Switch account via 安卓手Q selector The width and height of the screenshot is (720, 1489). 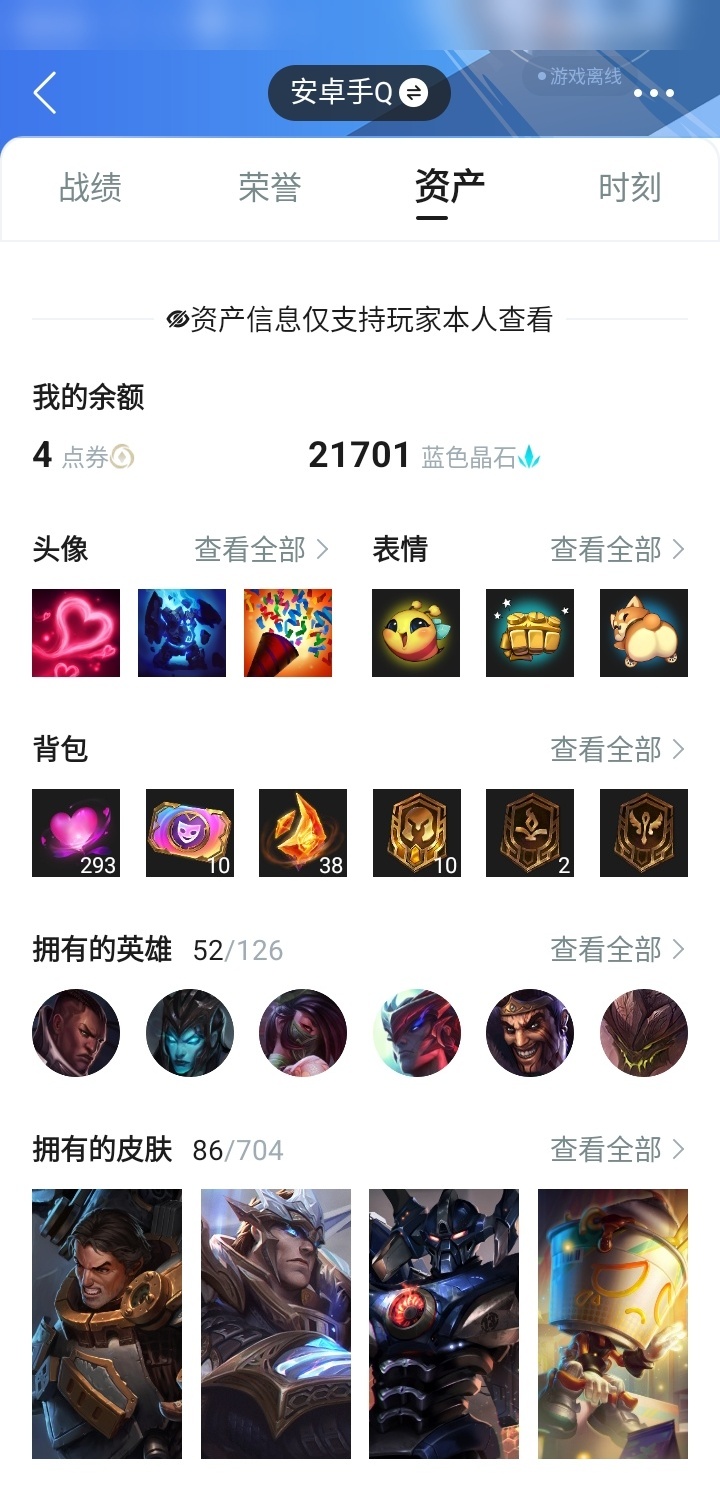pyautogui.click(x=359, y=93)
